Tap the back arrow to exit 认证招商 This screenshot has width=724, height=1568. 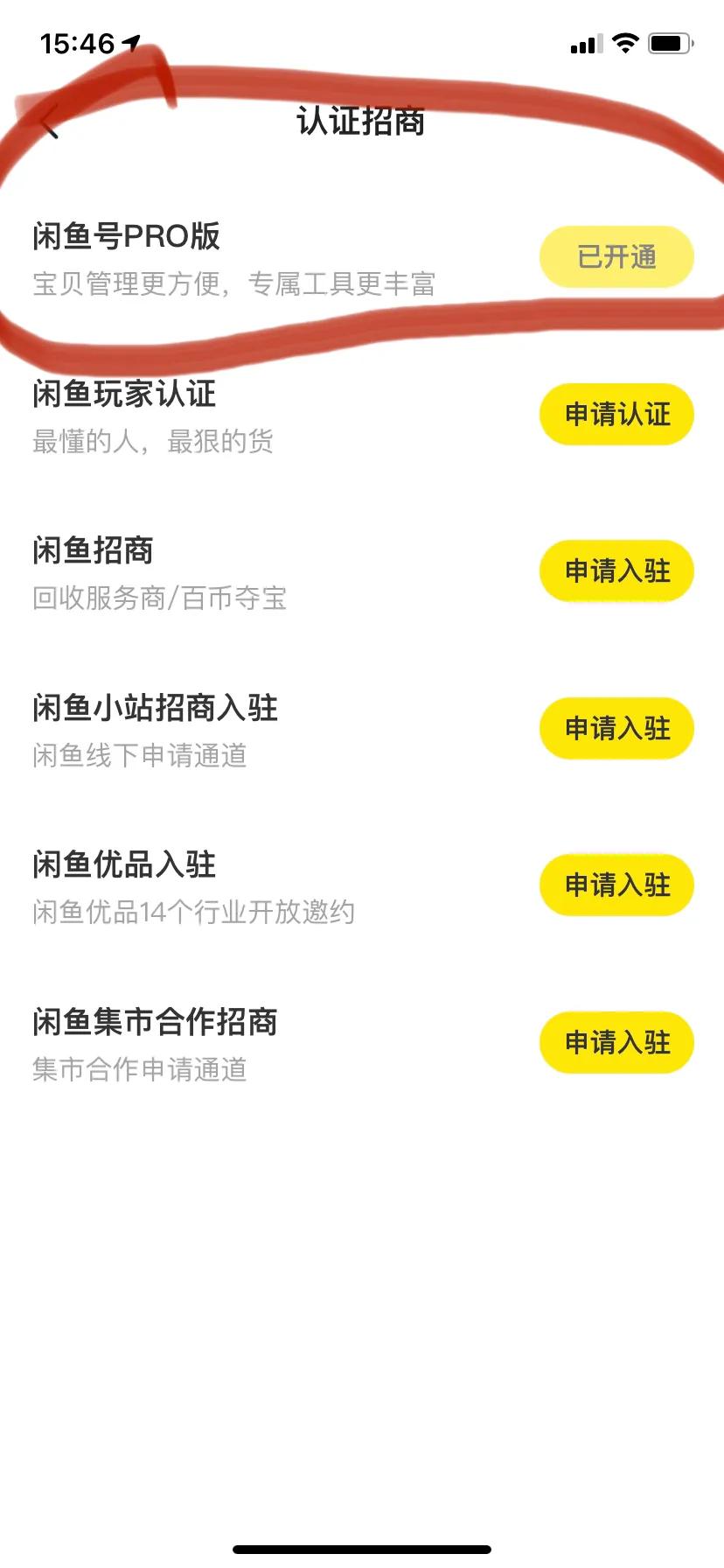point(50,125)
